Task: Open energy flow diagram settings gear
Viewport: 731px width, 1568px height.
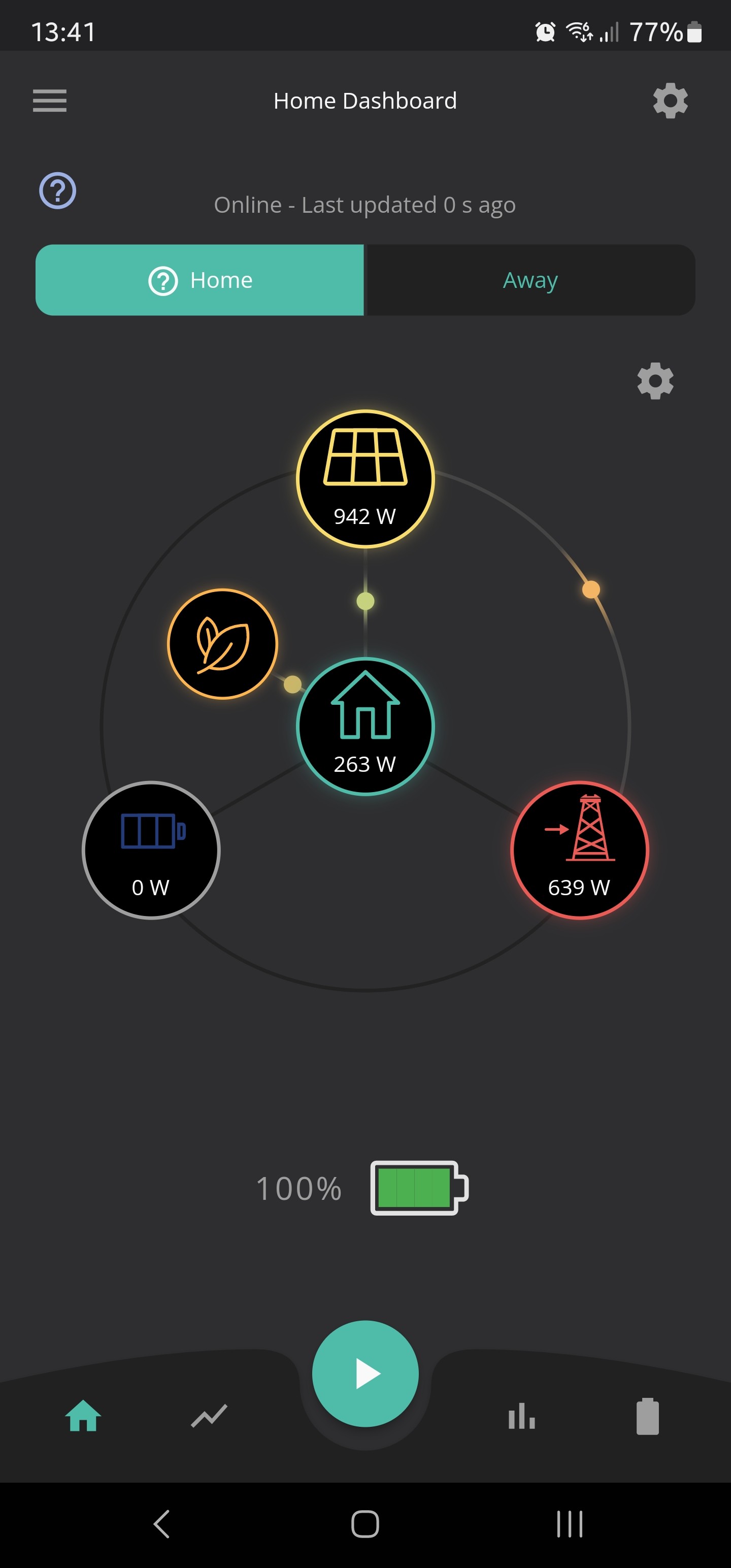Action: 655,381
